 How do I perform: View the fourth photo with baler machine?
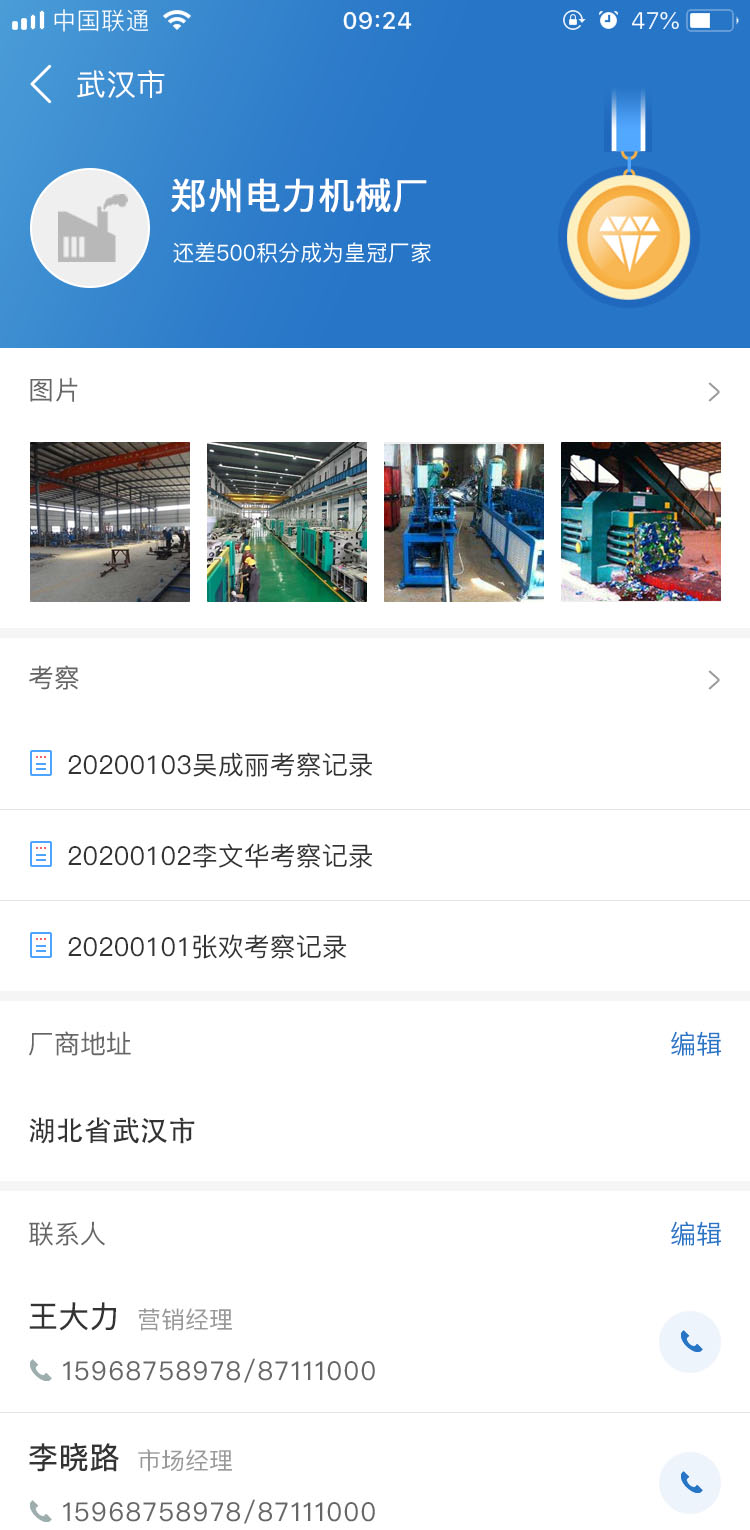(x=641, y=522)
